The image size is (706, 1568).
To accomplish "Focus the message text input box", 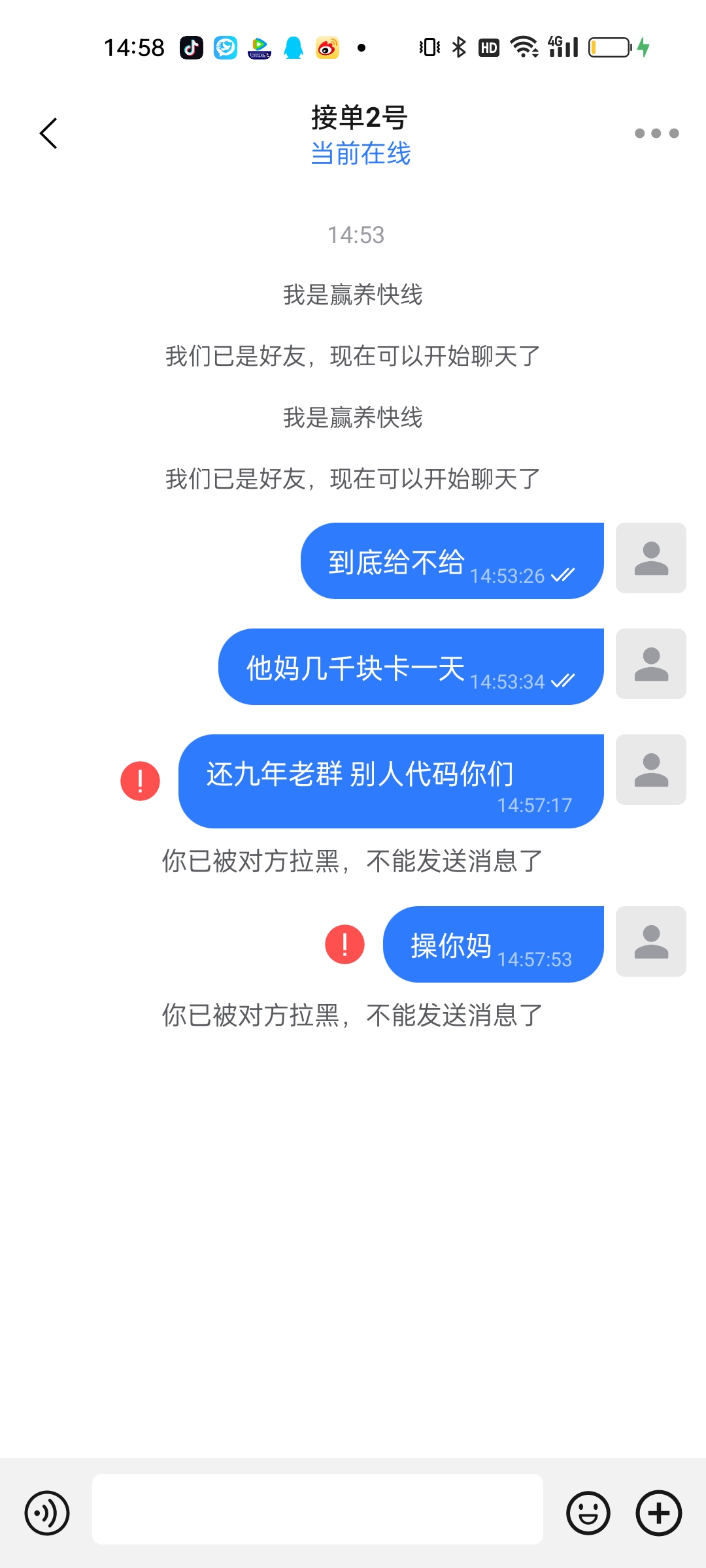I will pyautogui.click(x=317, y=1509).
